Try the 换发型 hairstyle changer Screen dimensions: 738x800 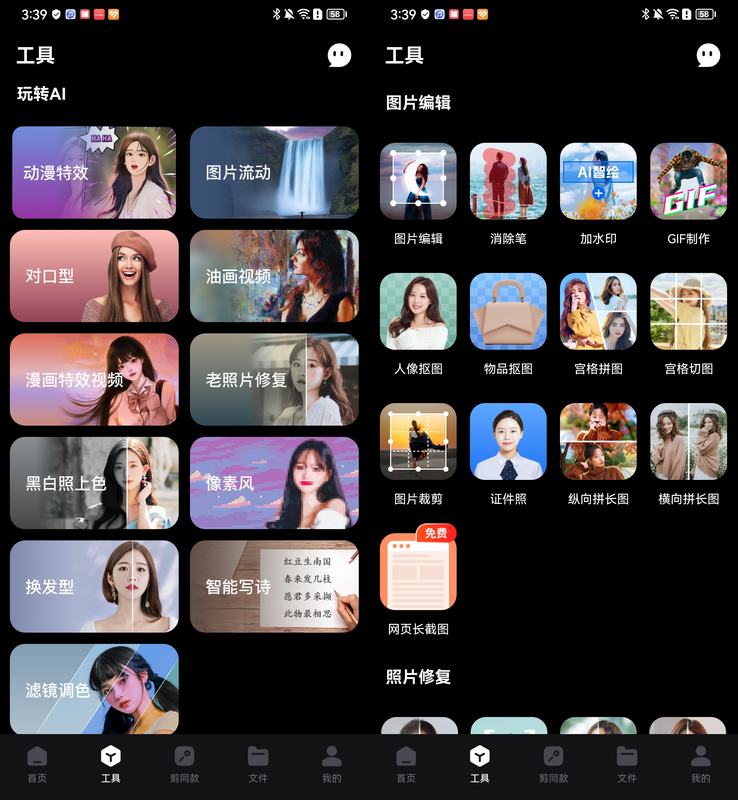click(94, 587)
